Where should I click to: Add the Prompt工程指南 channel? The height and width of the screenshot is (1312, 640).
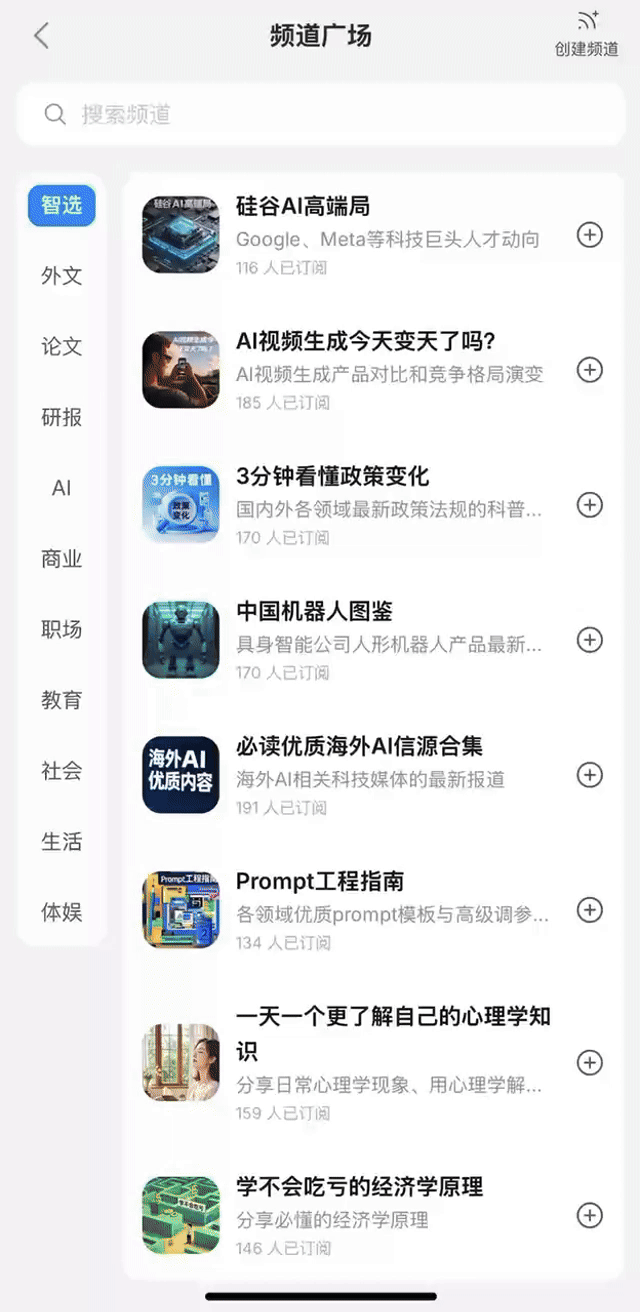click(590, 910)
